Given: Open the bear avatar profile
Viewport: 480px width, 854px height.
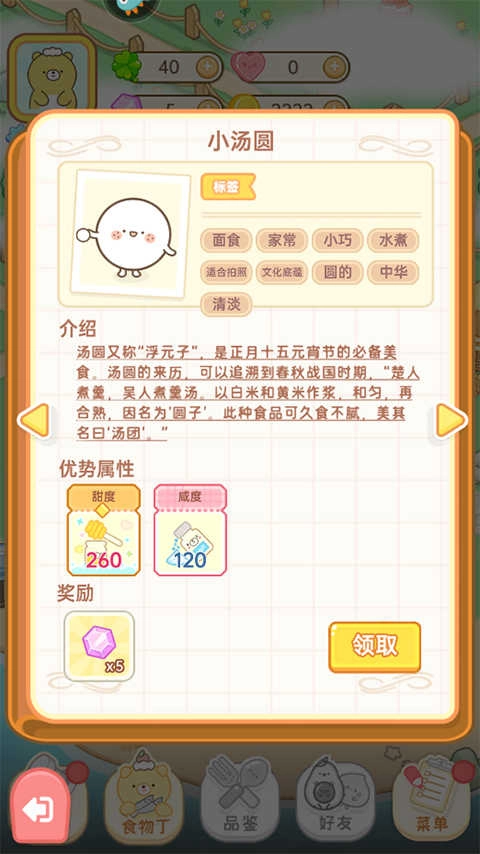Looking at the screenshot, I should tap(52, 78).
